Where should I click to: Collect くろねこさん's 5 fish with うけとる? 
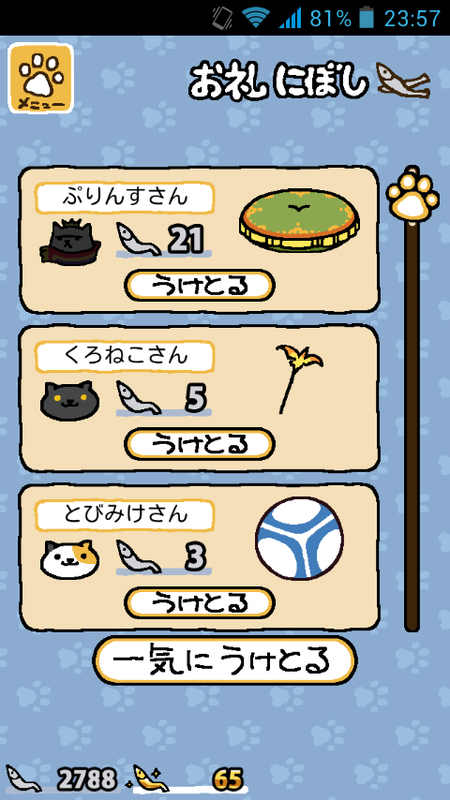click(200, 444)
